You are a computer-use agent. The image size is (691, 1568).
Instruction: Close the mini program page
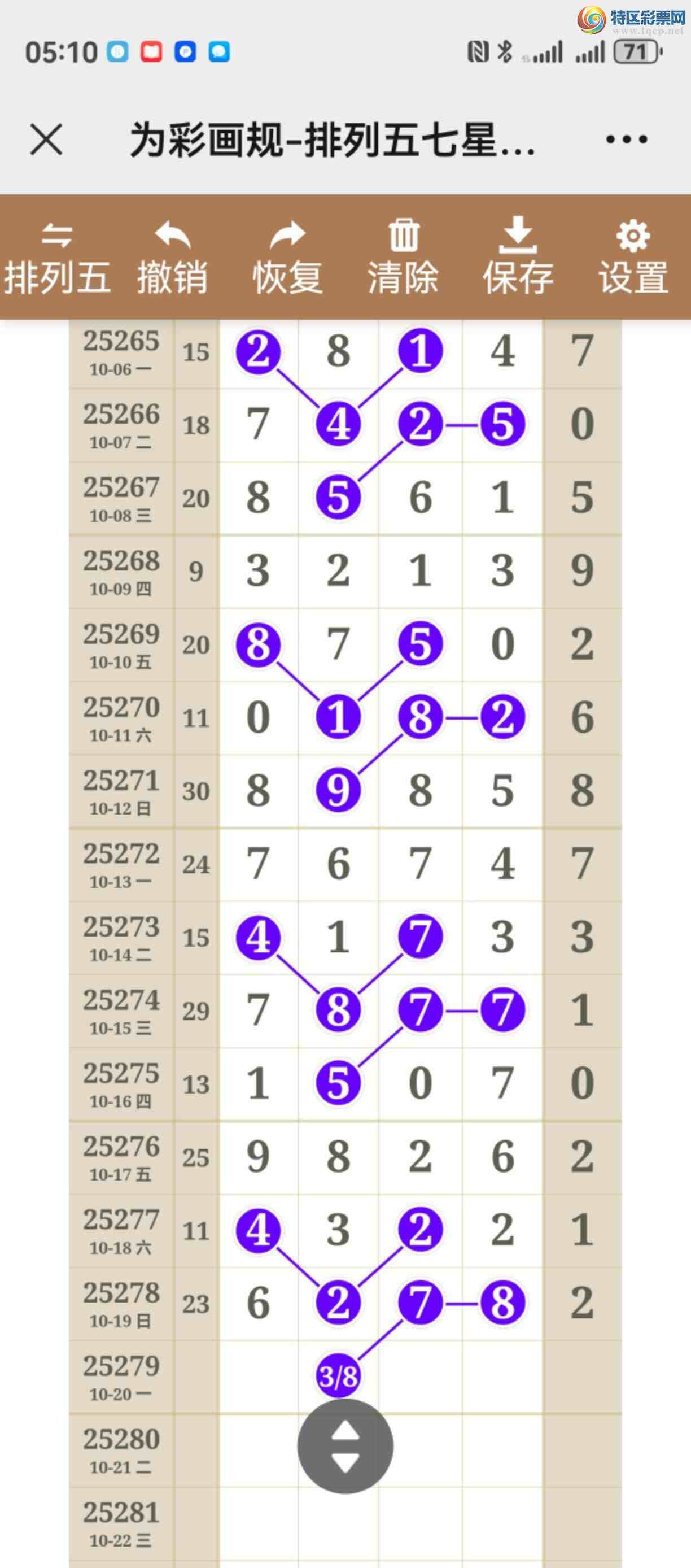click(46, 140)
